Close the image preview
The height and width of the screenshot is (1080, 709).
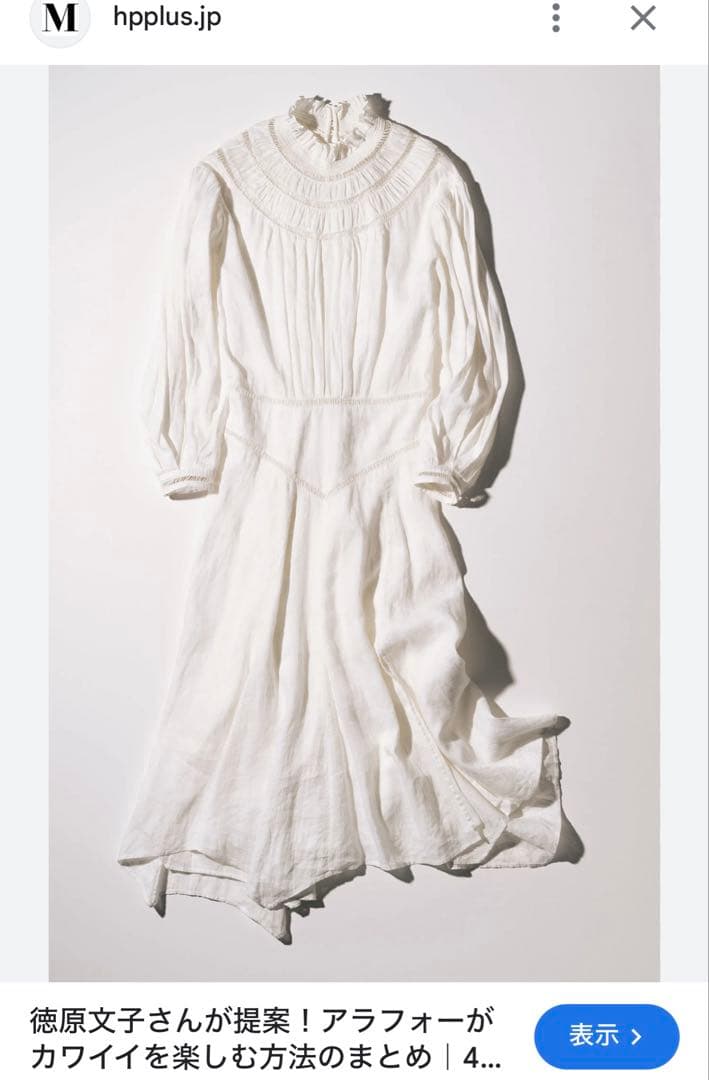coord(643,18)
